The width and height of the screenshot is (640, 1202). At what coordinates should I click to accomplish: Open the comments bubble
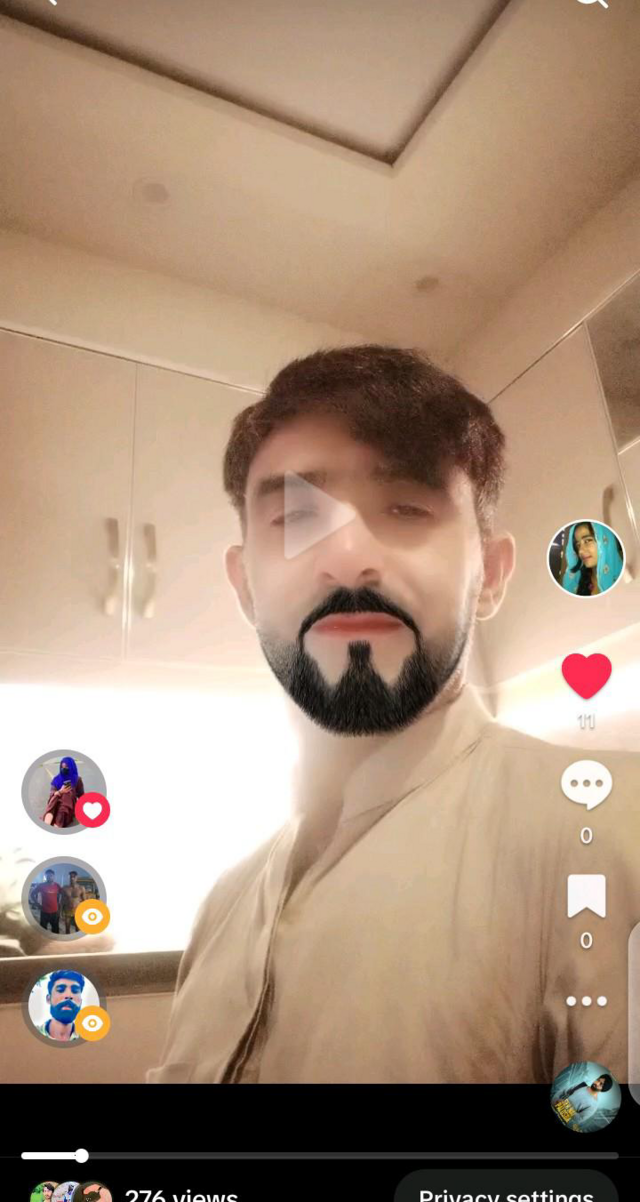(x=586, y=785)
